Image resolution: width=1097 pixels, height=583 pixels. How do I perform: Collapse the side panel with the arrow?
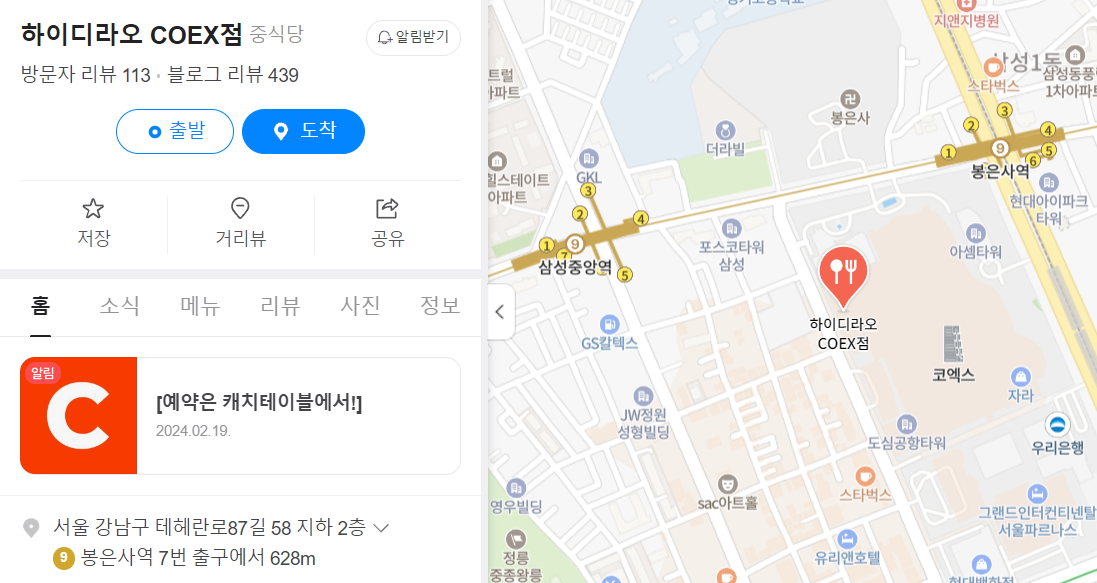pyautogui.click(x=500, y=311)
